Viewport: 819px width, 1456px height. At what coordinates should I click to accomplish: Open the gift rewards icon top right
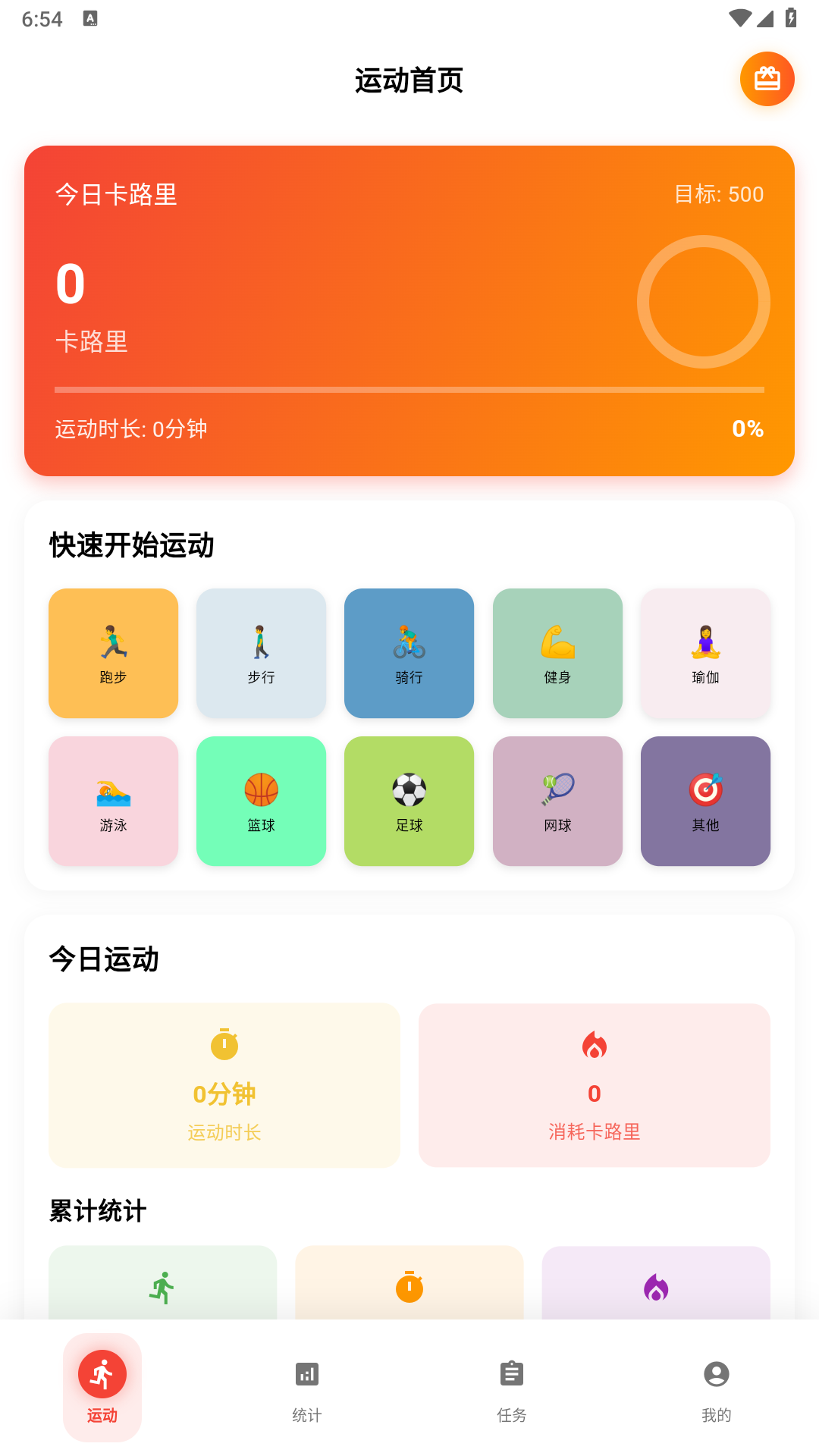(x=766, y=78)
